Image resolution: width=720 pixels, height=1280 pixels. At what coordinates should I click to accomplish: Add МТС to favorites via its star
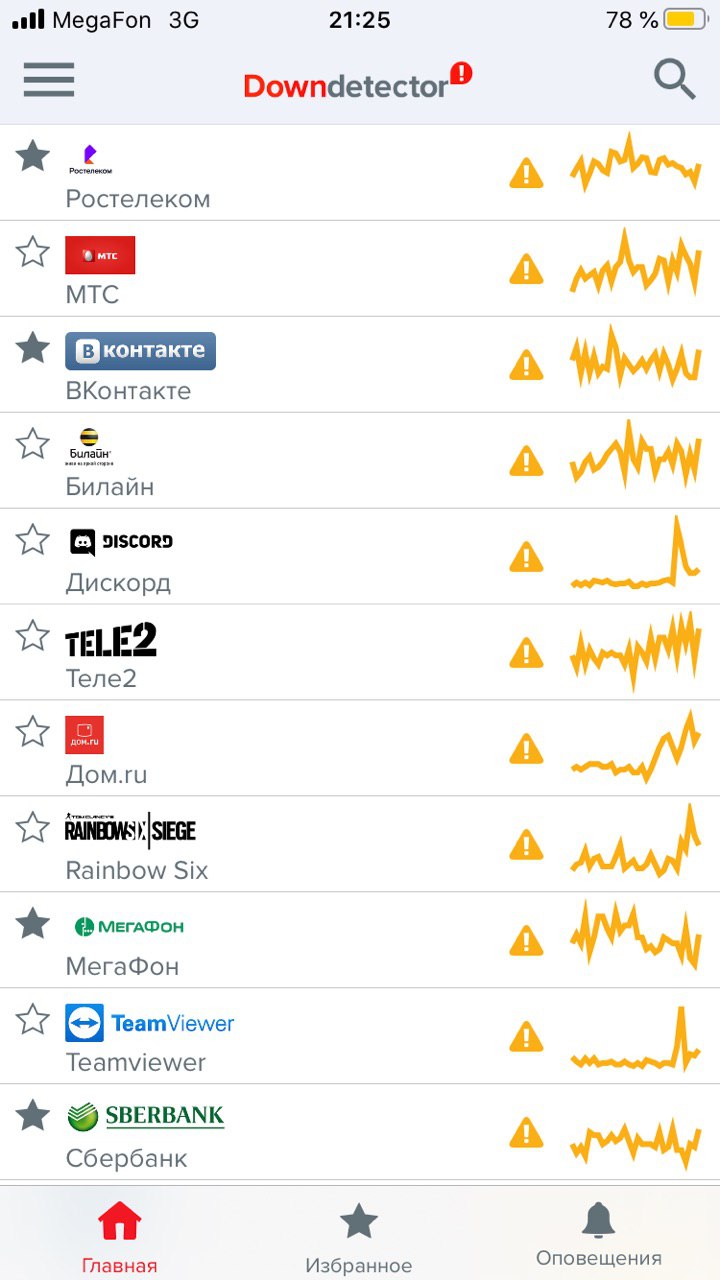click(x=33, y=252)
